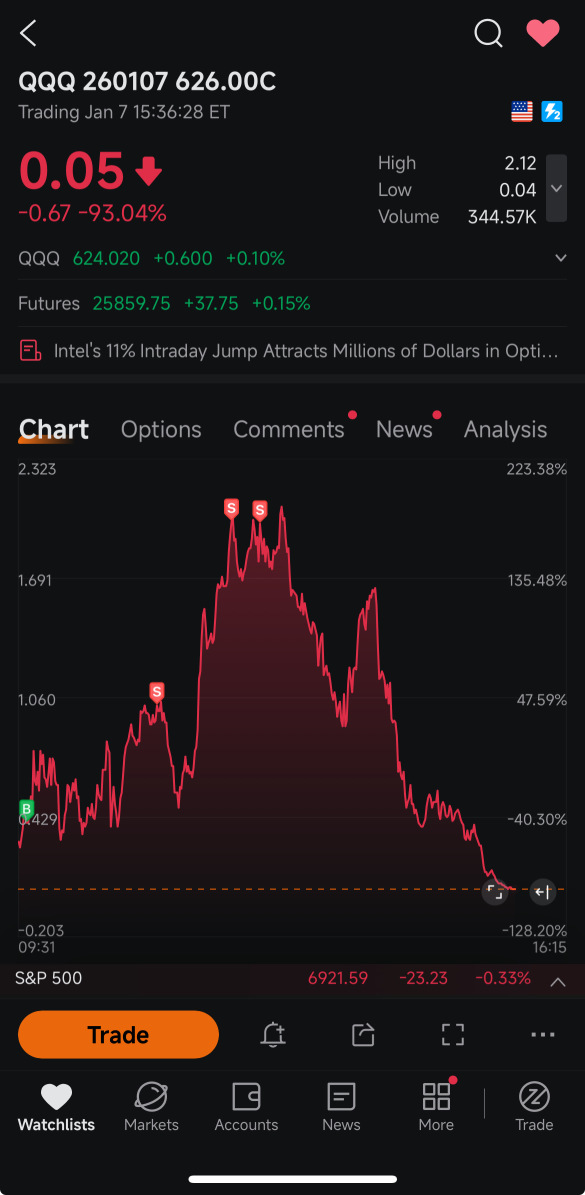Viewport: 585px width, 1195px height.
Task: Switch to the Analysis tab
Action: pyautogui.click(x=506, y=429)
